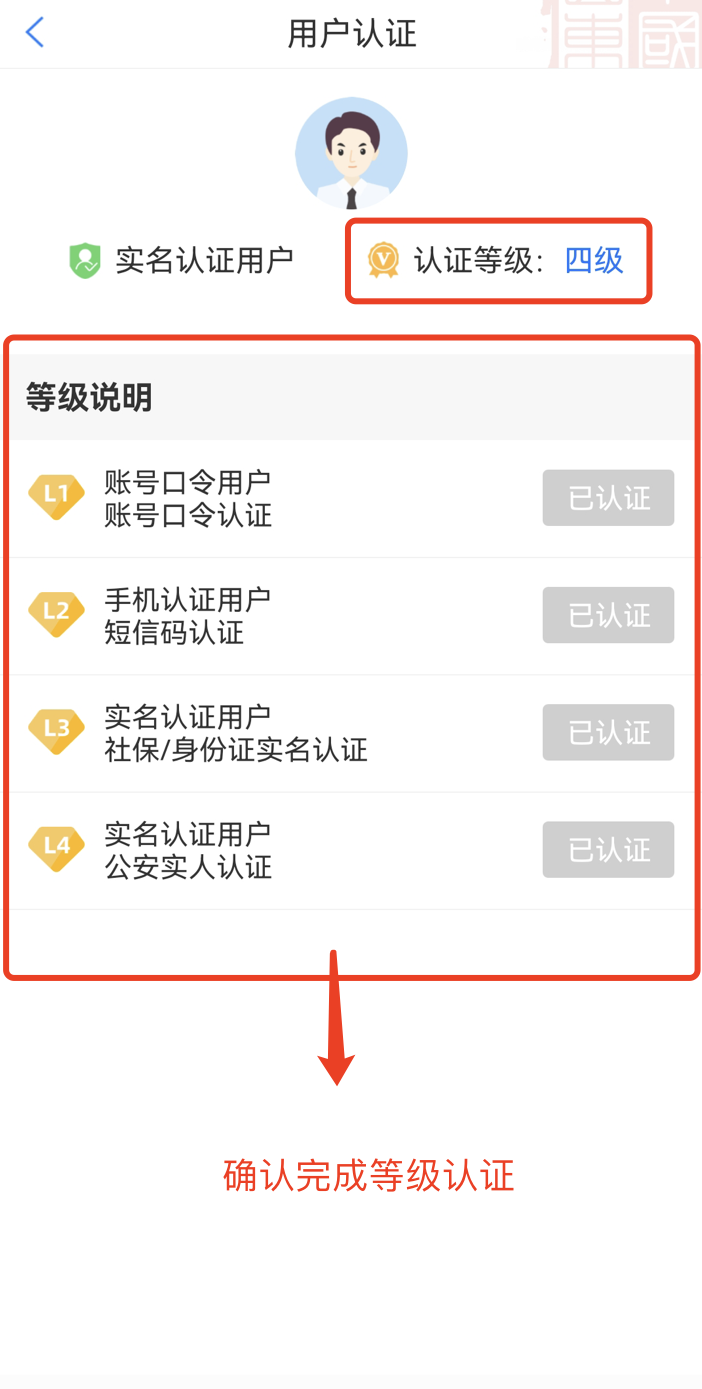Open the 认证等级 四级 link
The width and height of the screenshot is (702, 1389).
594,261
